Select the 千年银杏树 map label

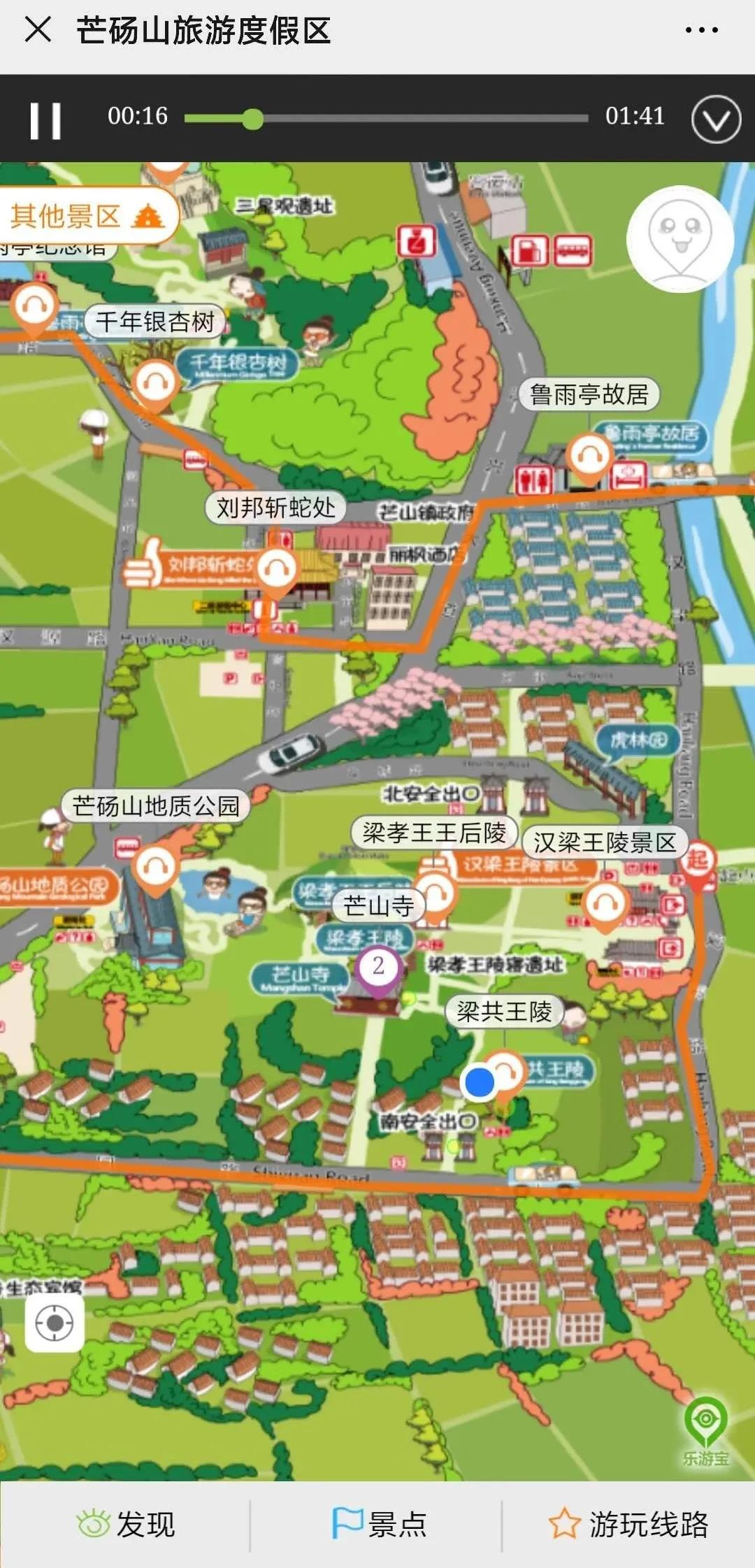point(155,322)
